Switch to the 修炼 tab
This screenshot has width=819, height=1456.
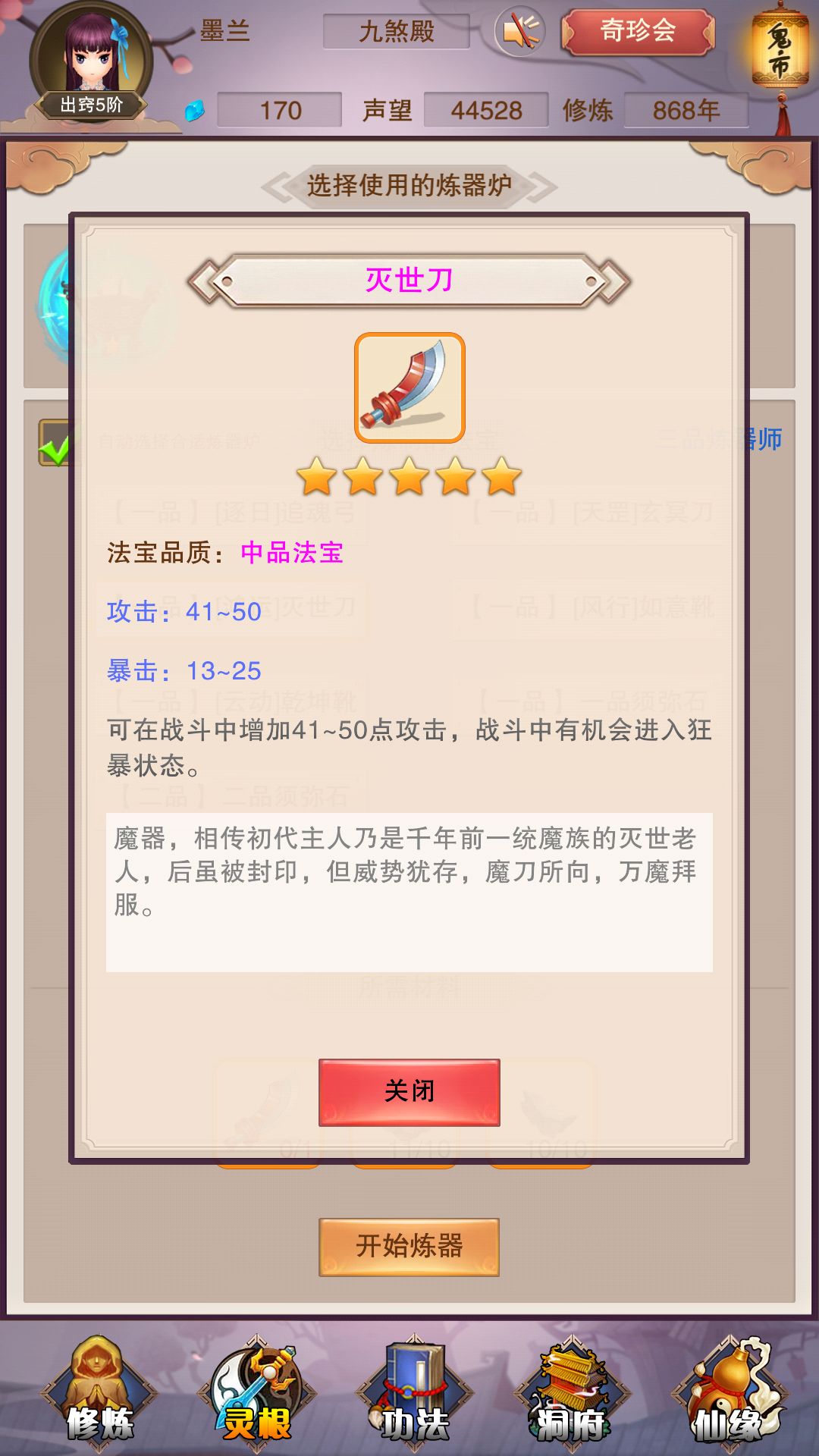tap(99, 1394)
